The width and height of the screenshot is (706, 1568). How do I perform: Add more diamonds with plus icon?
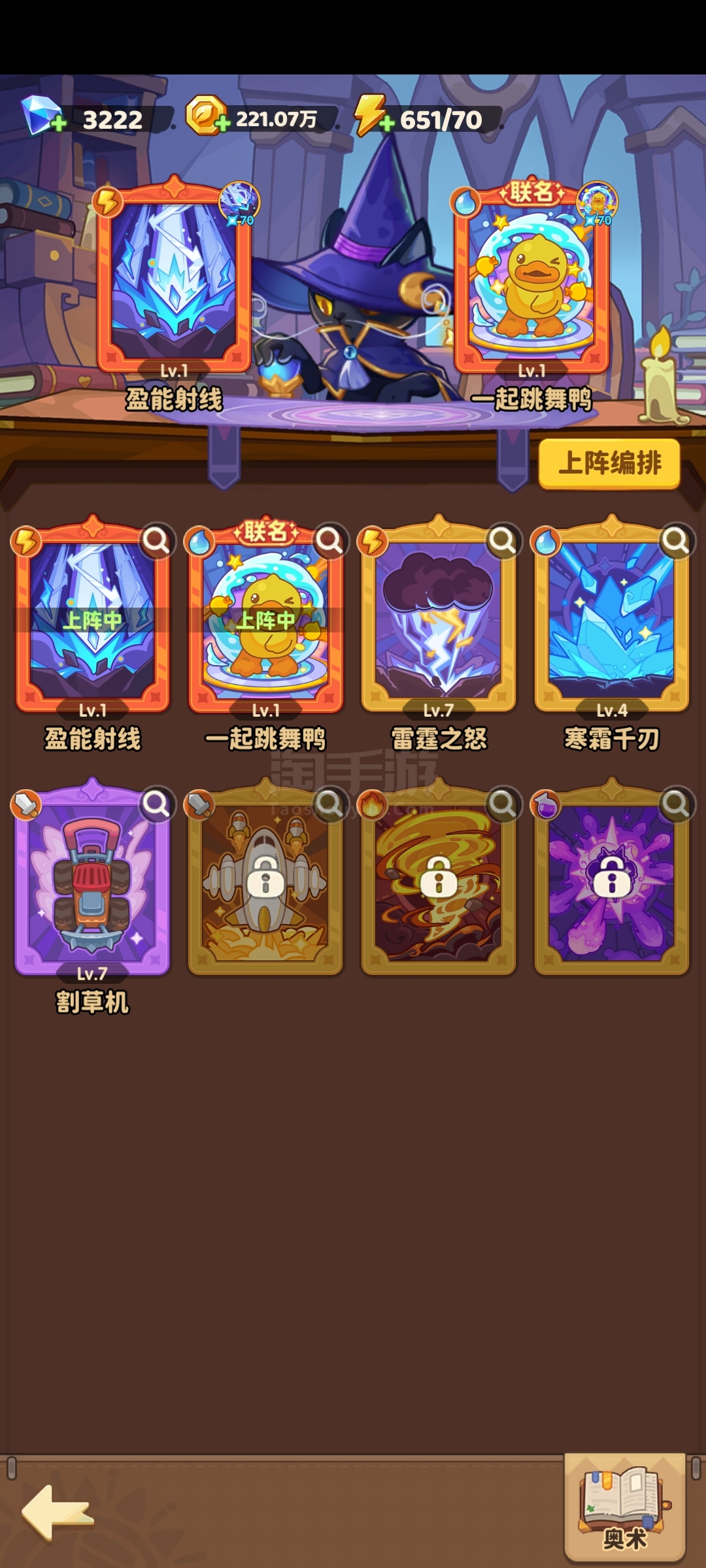tap(58, 123)
